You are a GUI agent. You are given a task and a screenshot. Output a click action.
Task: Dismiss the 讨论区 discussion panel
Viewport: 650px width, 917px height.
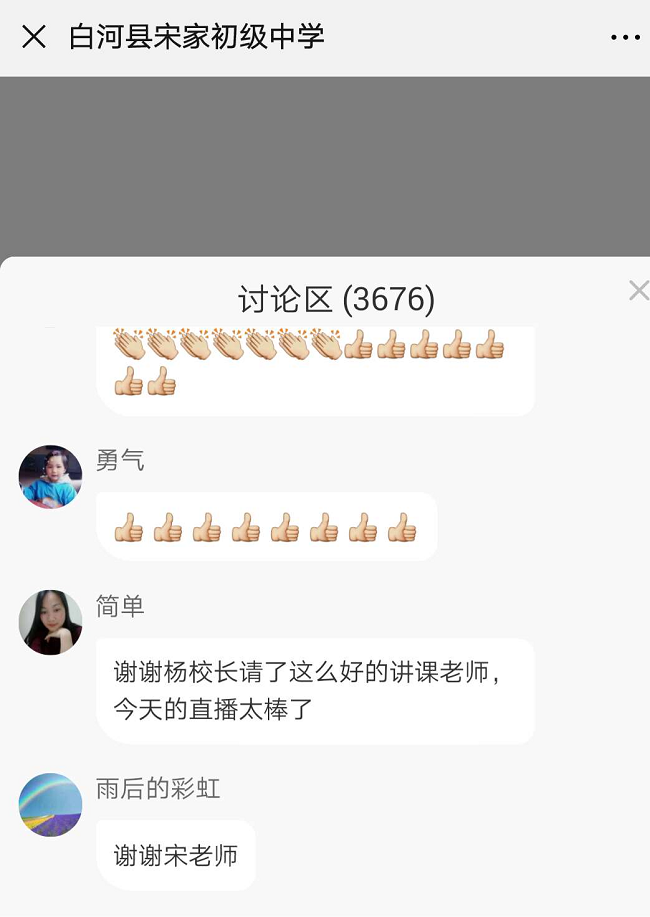tap(638, 291)
